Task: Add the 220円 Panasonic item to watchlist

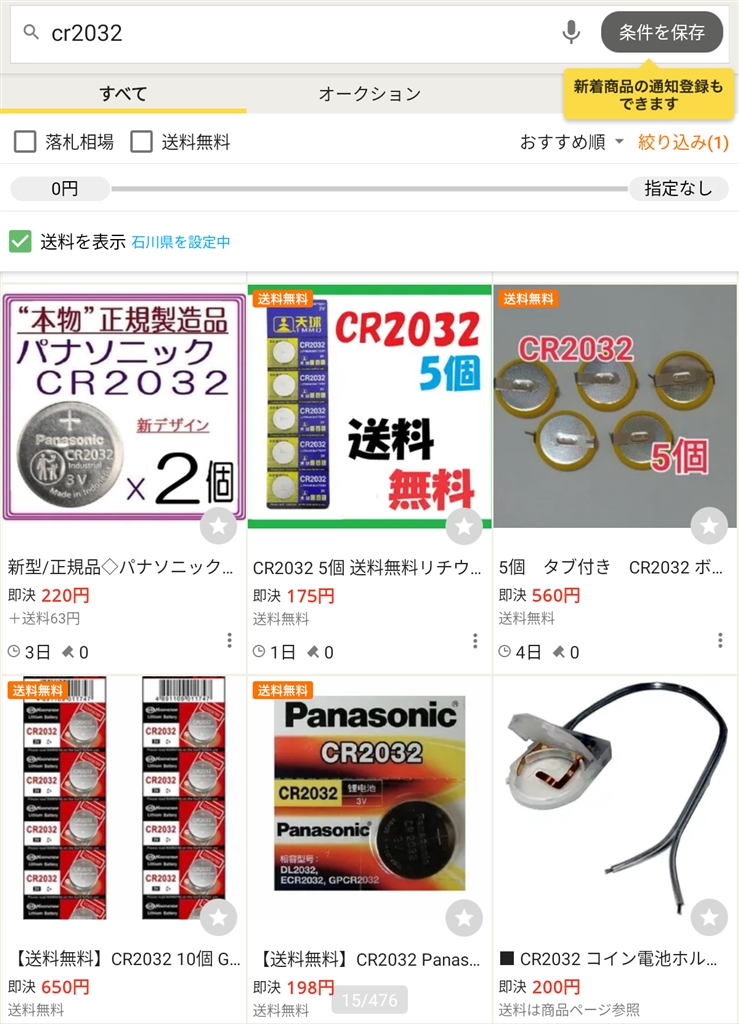Action: (x=218, y=526)
